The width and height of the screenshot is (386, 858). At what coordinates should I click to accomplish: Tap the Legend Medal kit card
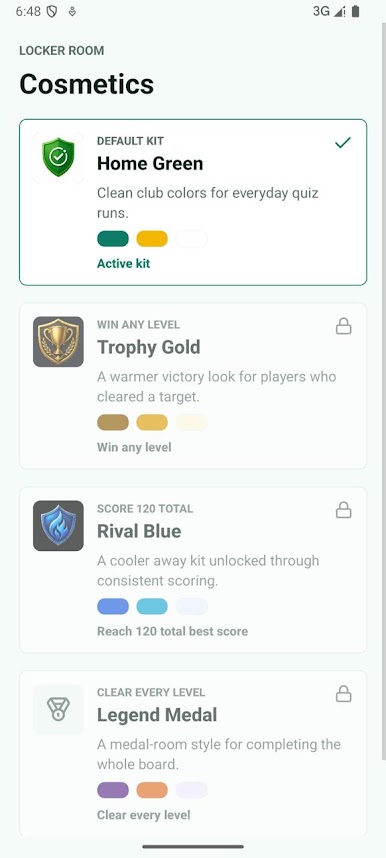point(193,753)
